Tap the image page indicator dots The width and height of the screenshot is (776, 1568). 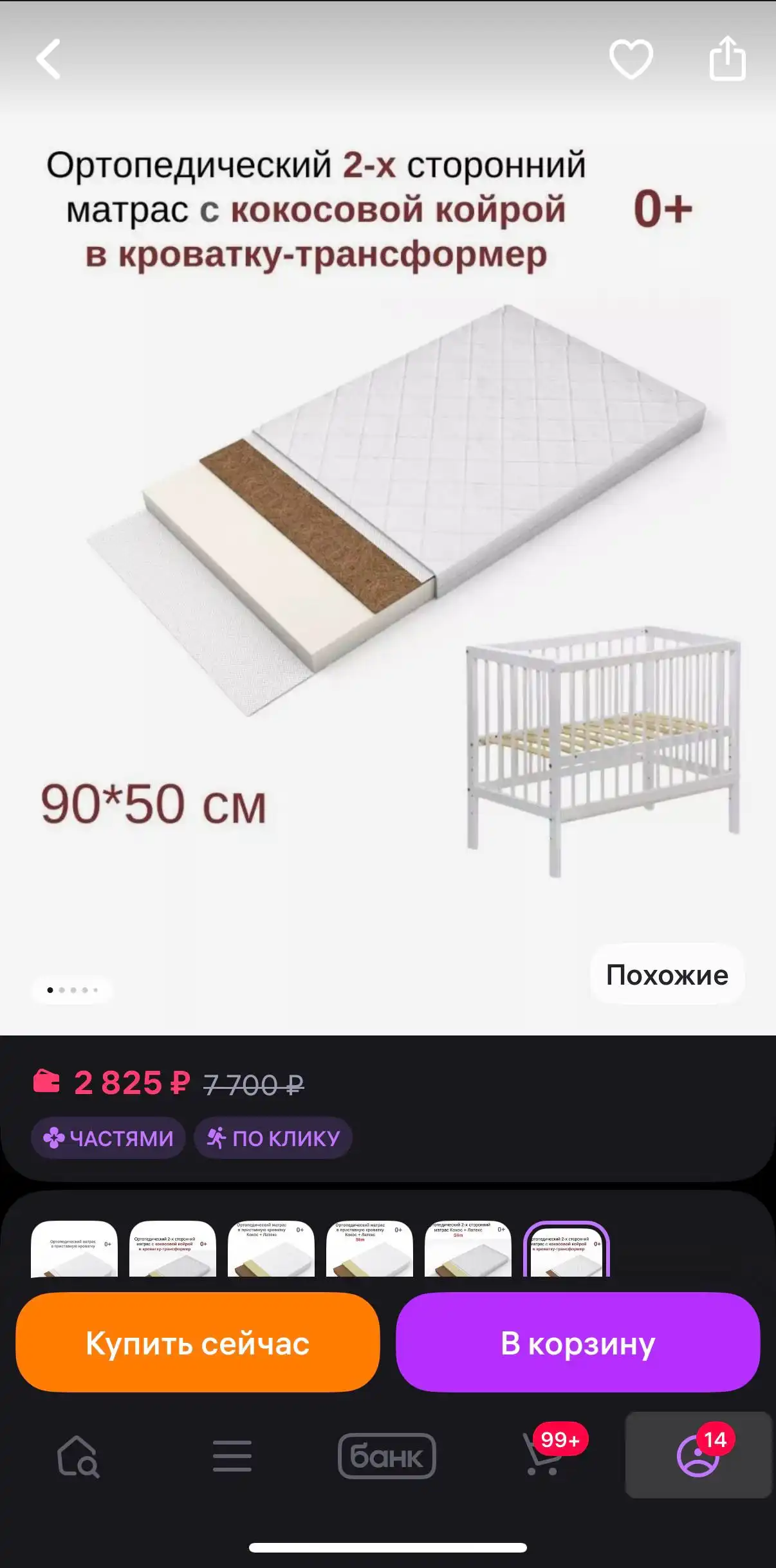tap(72, 990)
